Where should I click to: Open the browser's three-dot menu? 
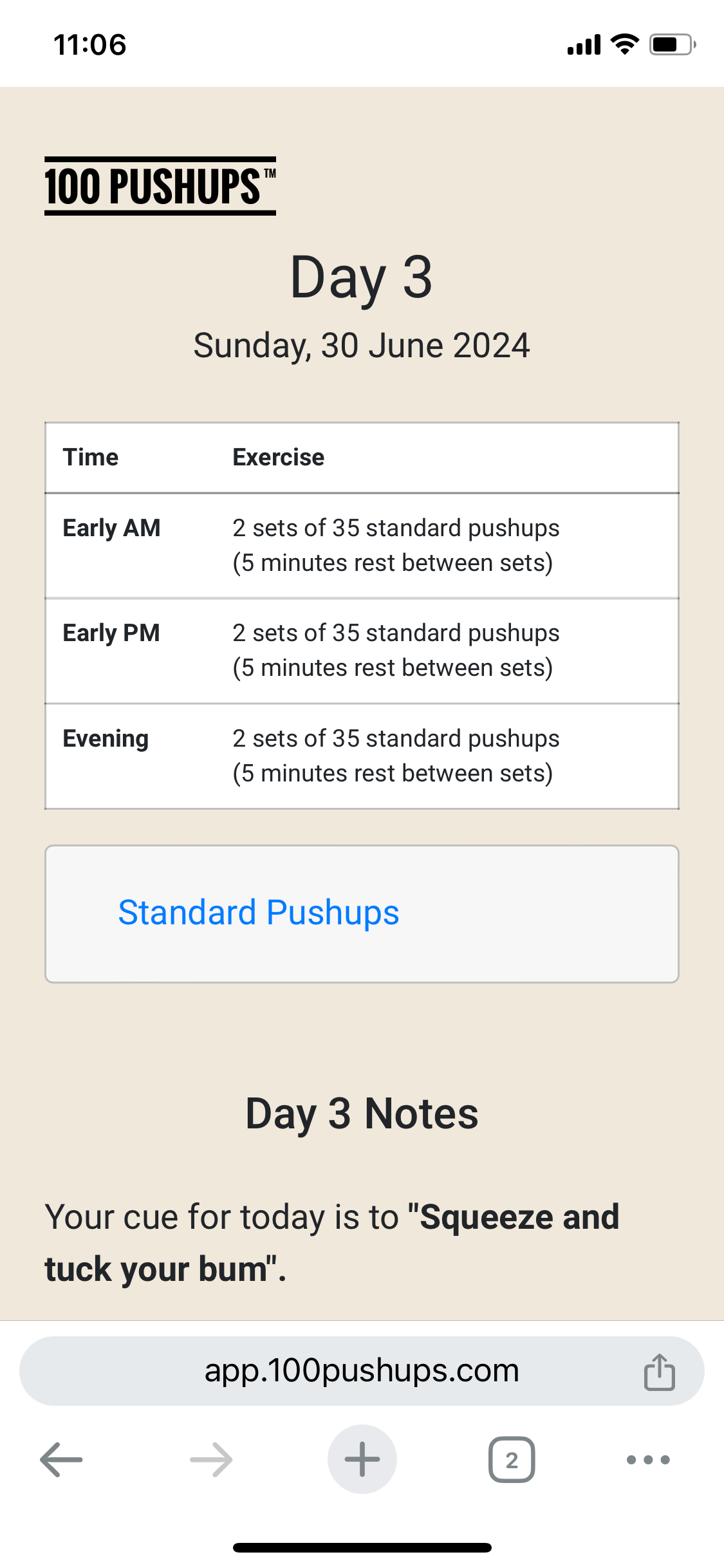(649, 1459)
